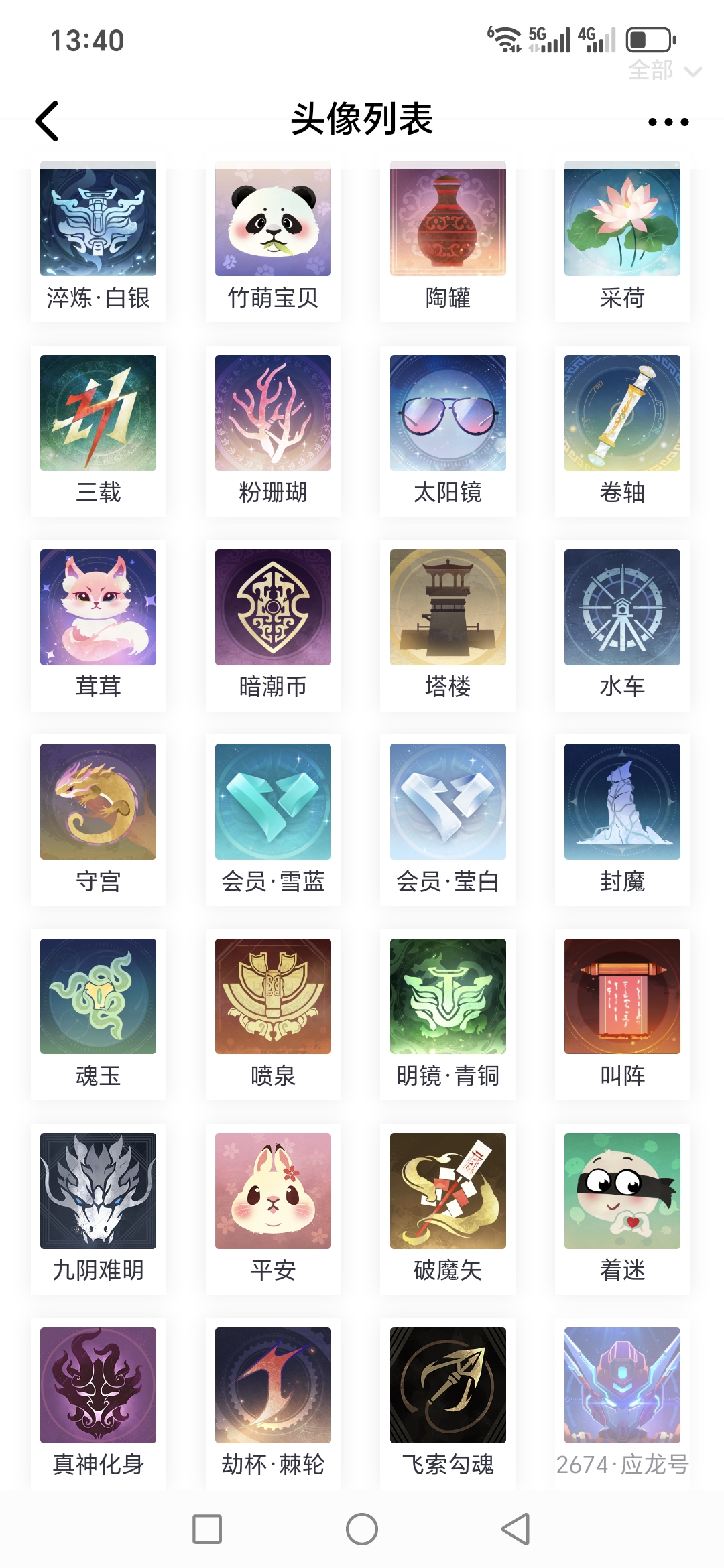Choose the 暗潮币 avatar

273,608
